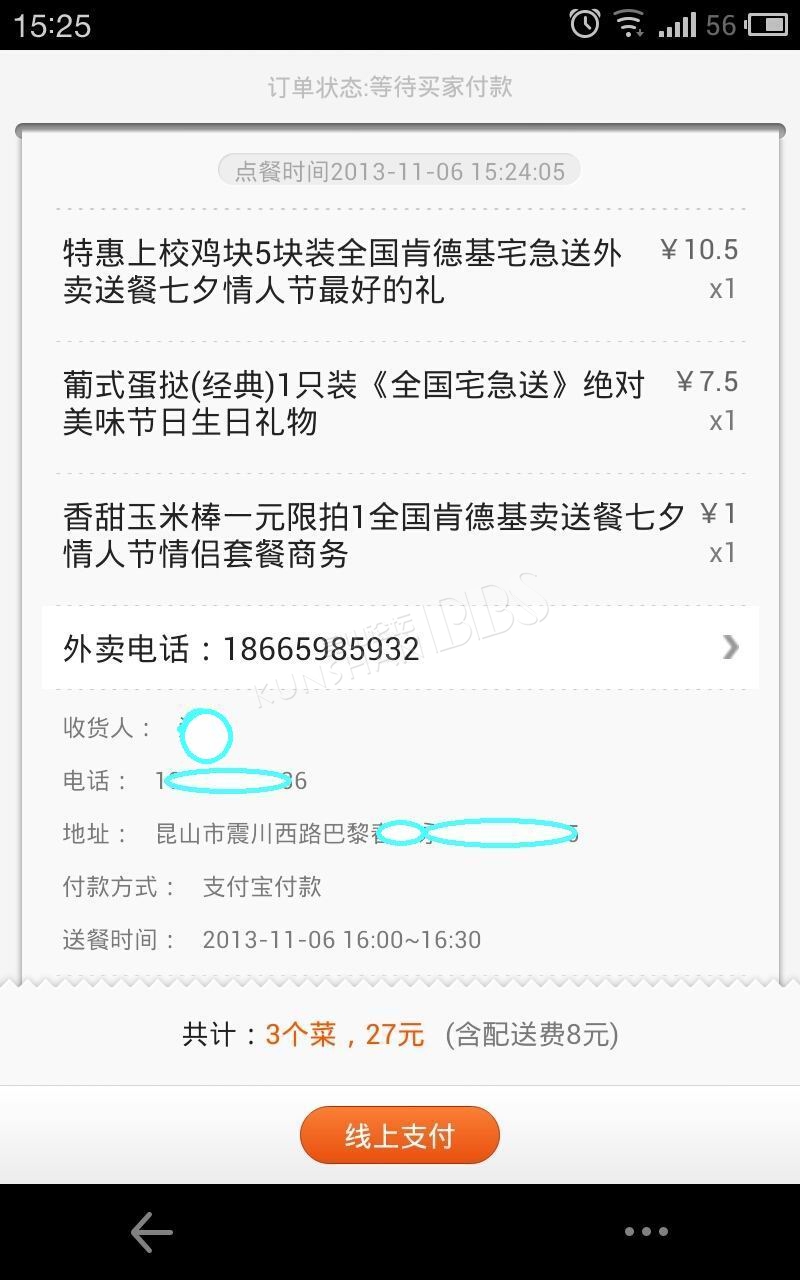Viewport: 800px width, 1280px height.
Task: Go back with the bottom arrow
Action: 152,1232
